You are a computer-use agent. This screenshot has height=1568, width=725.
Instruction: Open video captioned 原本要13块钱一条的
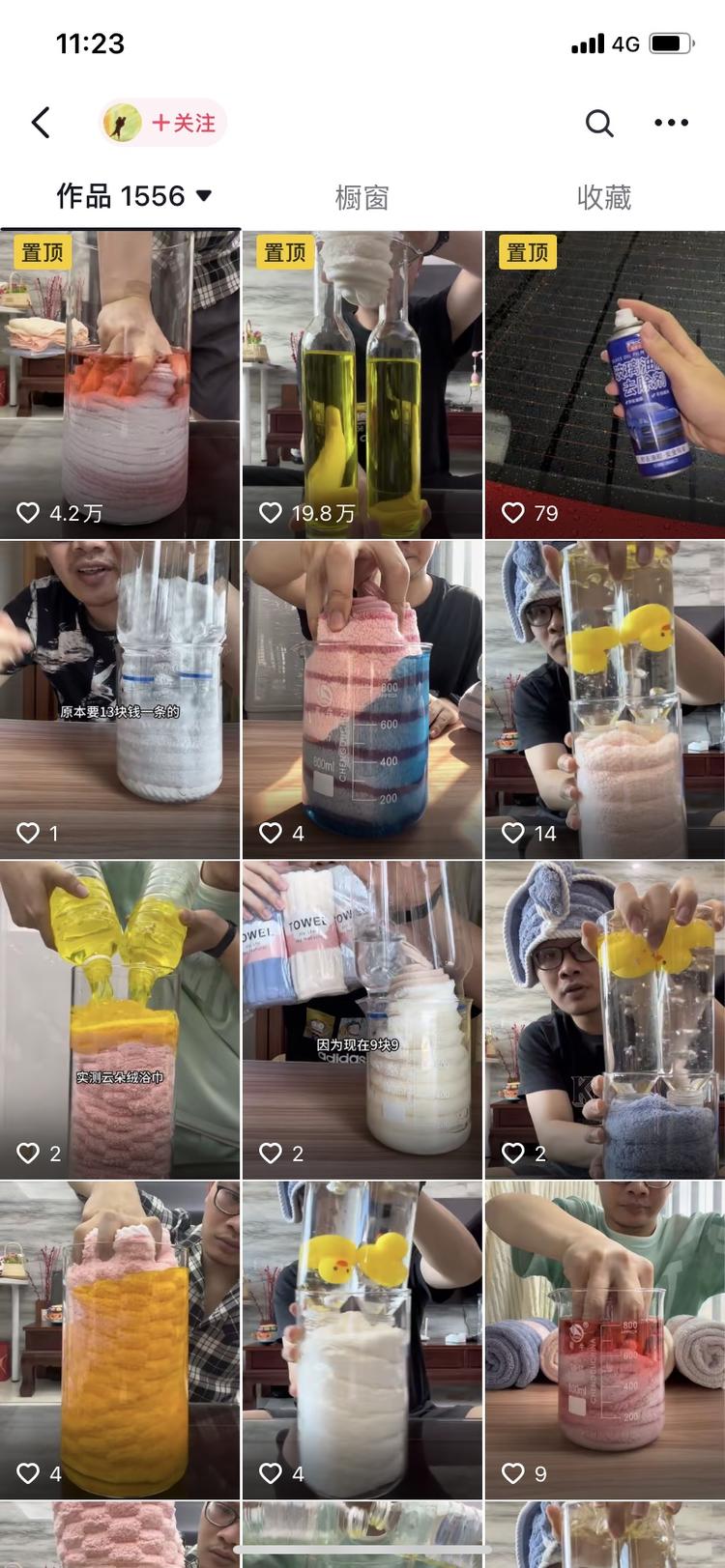tap(120, 700)
